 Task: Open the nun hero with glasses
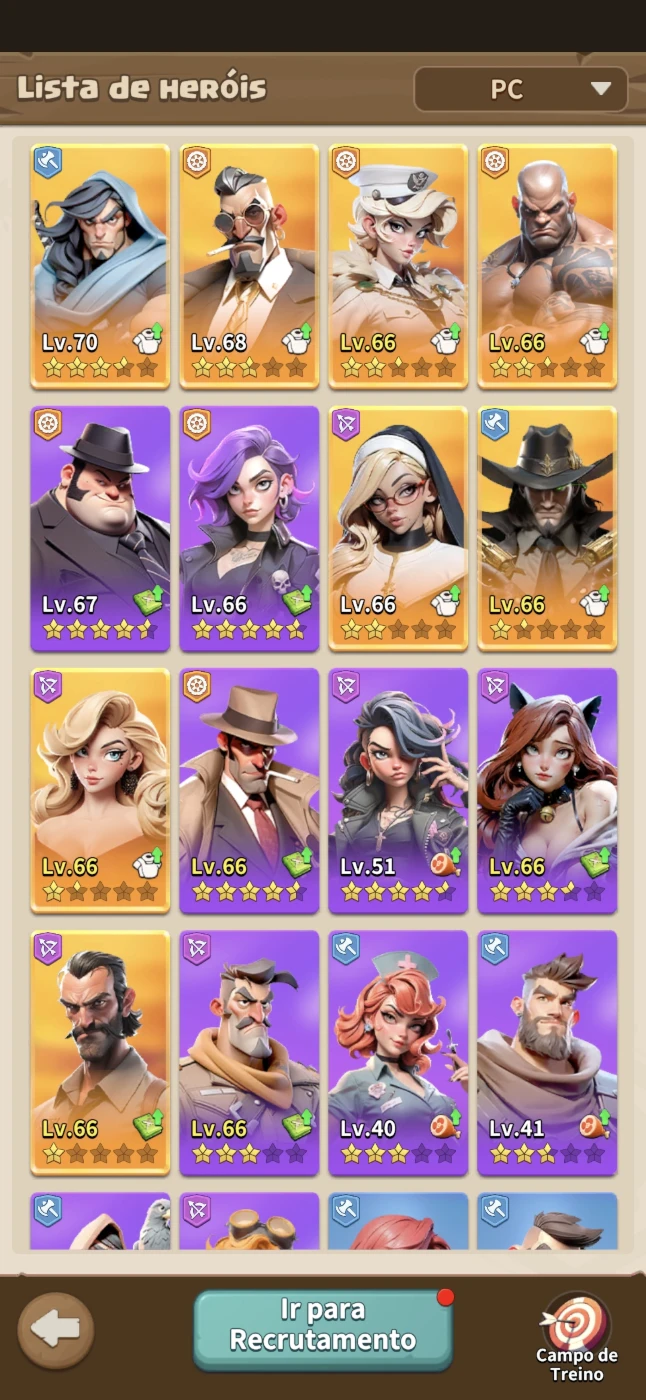[398, 528]
